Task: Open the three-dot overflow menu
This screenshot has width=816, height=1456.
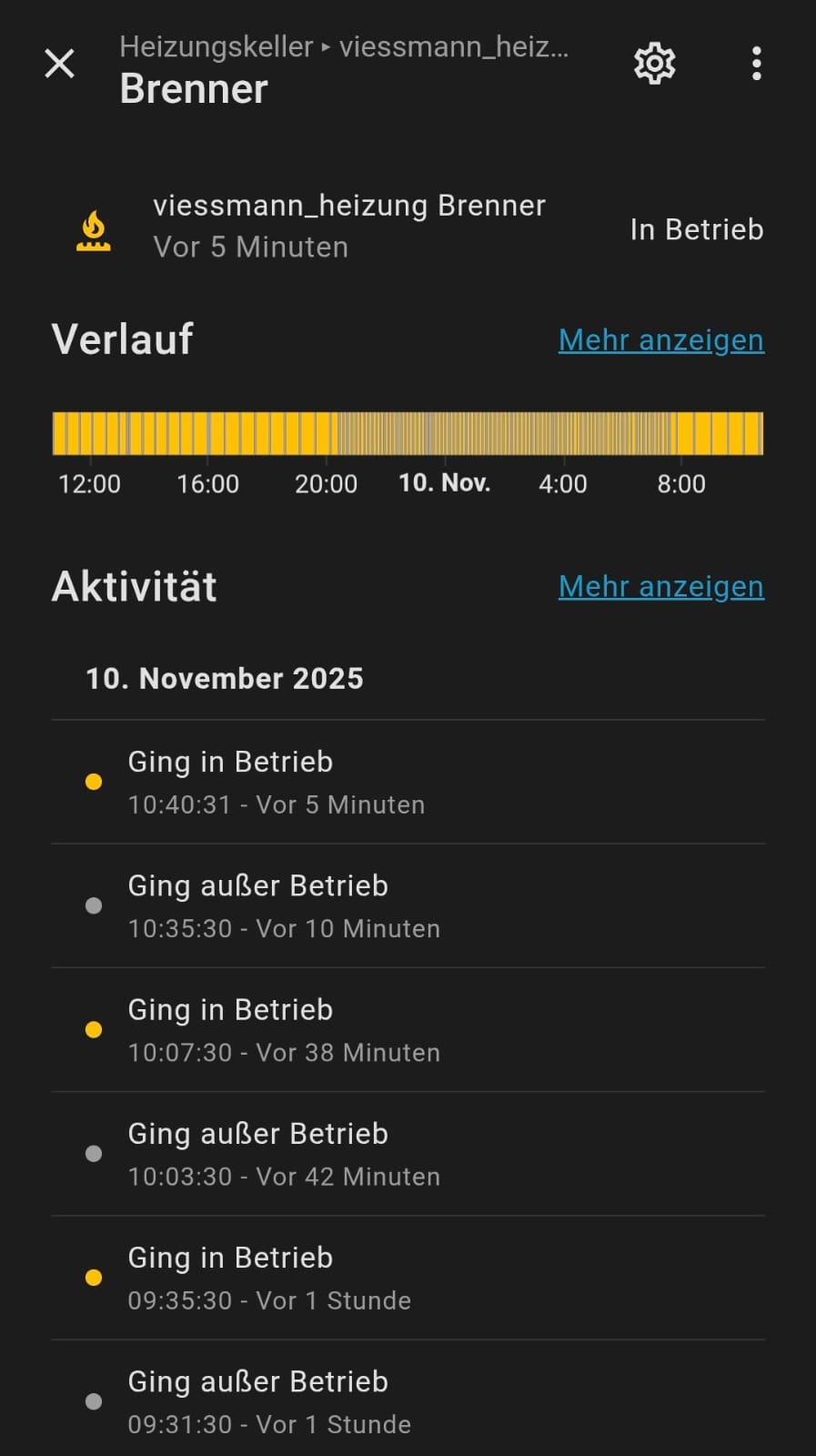Action: (756, 64)
